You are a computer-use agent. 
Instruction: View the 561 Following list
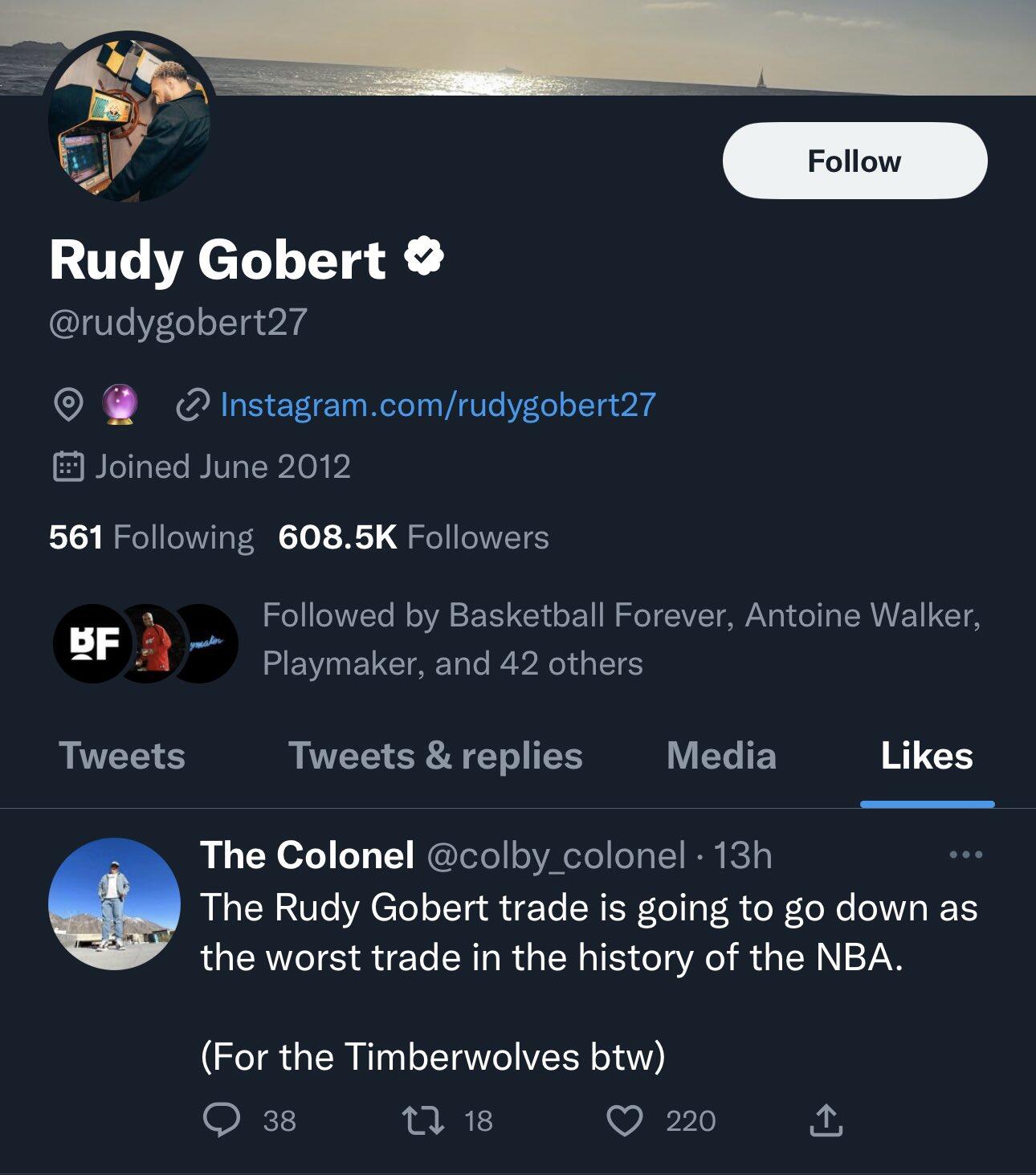point(151,537)
